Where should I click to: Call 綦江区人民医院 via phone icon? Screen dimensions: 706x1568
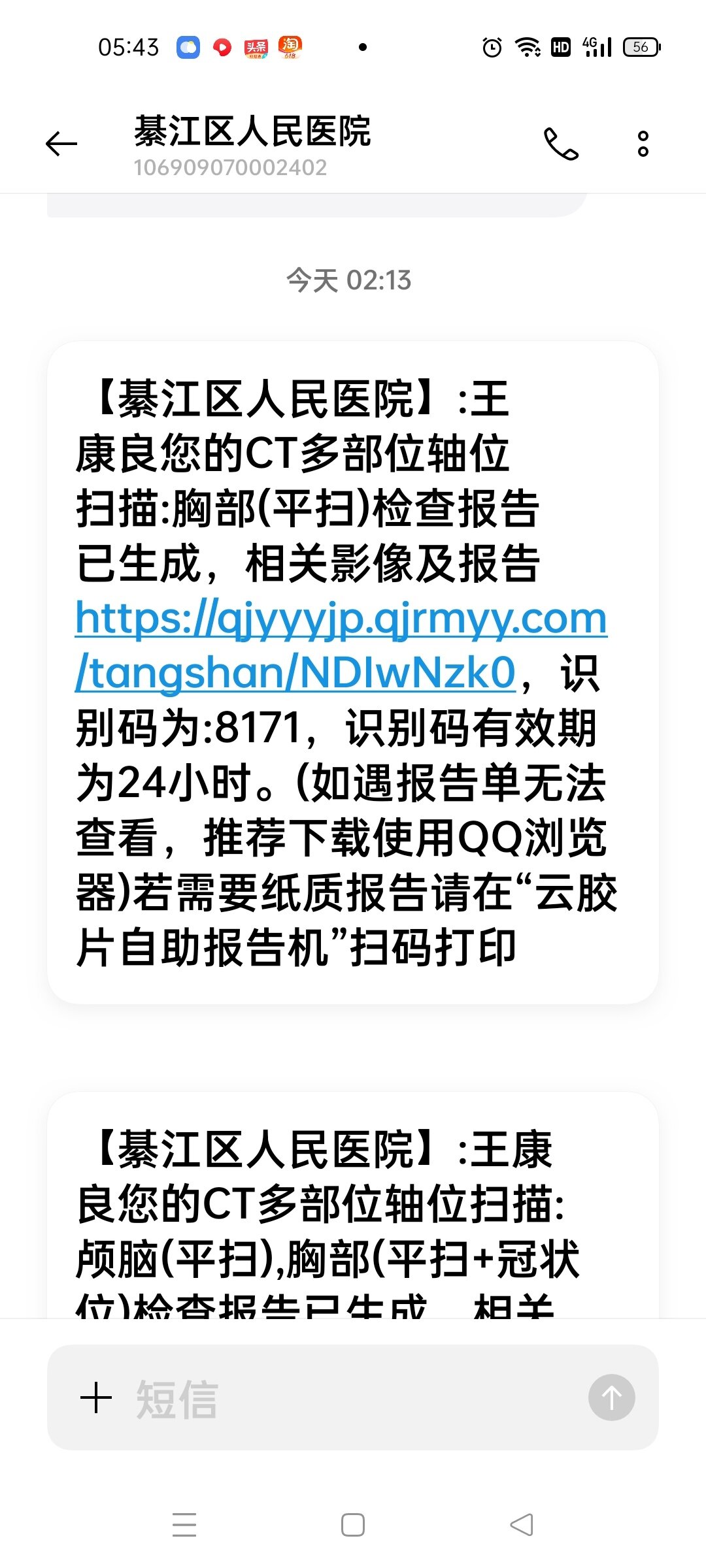(561, 144)
